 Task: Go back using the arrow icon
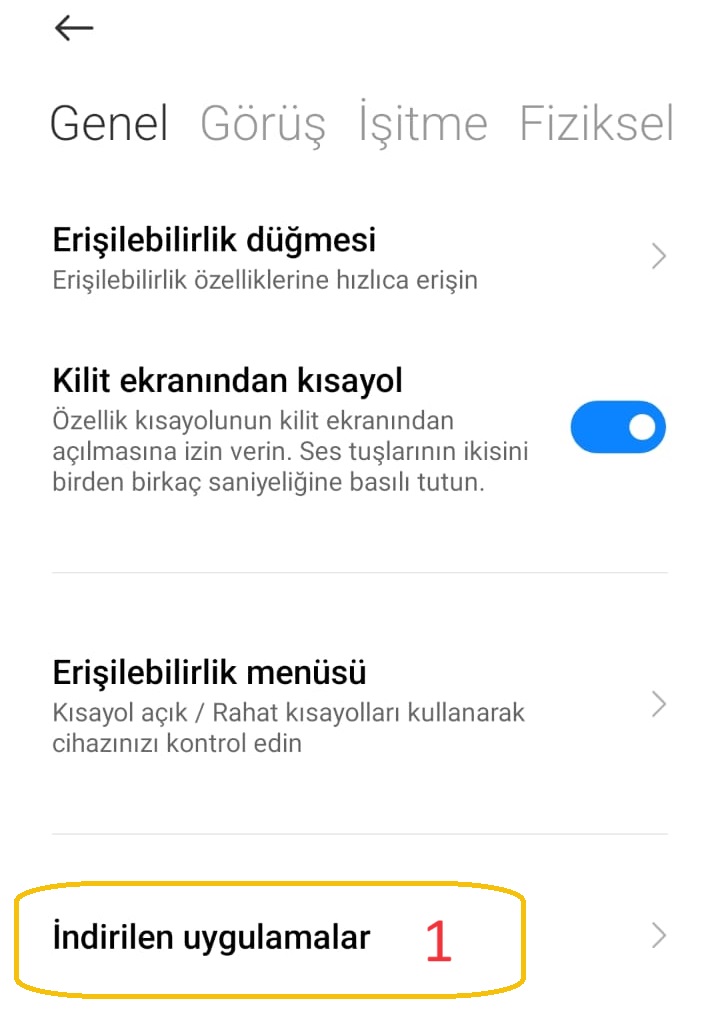74,30
